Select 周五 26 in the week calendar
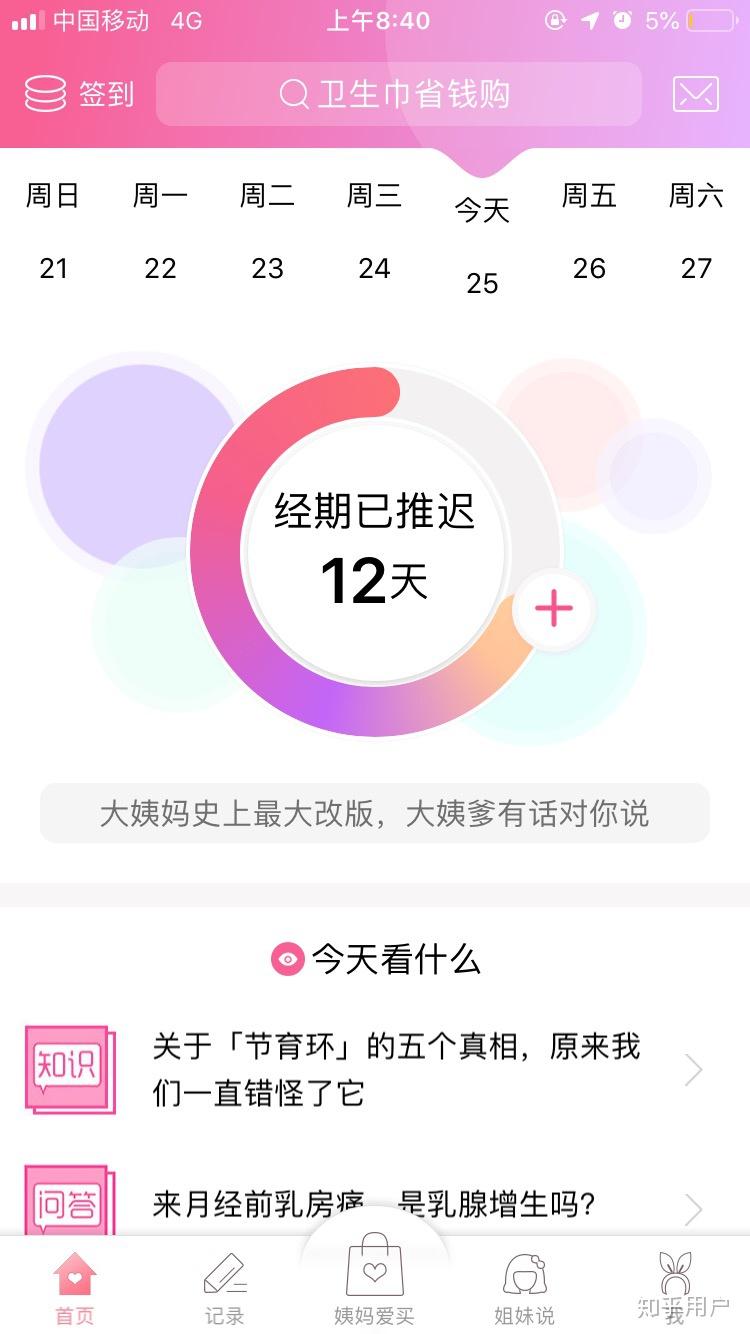The image size is (750, 1334). click(589, 232)
